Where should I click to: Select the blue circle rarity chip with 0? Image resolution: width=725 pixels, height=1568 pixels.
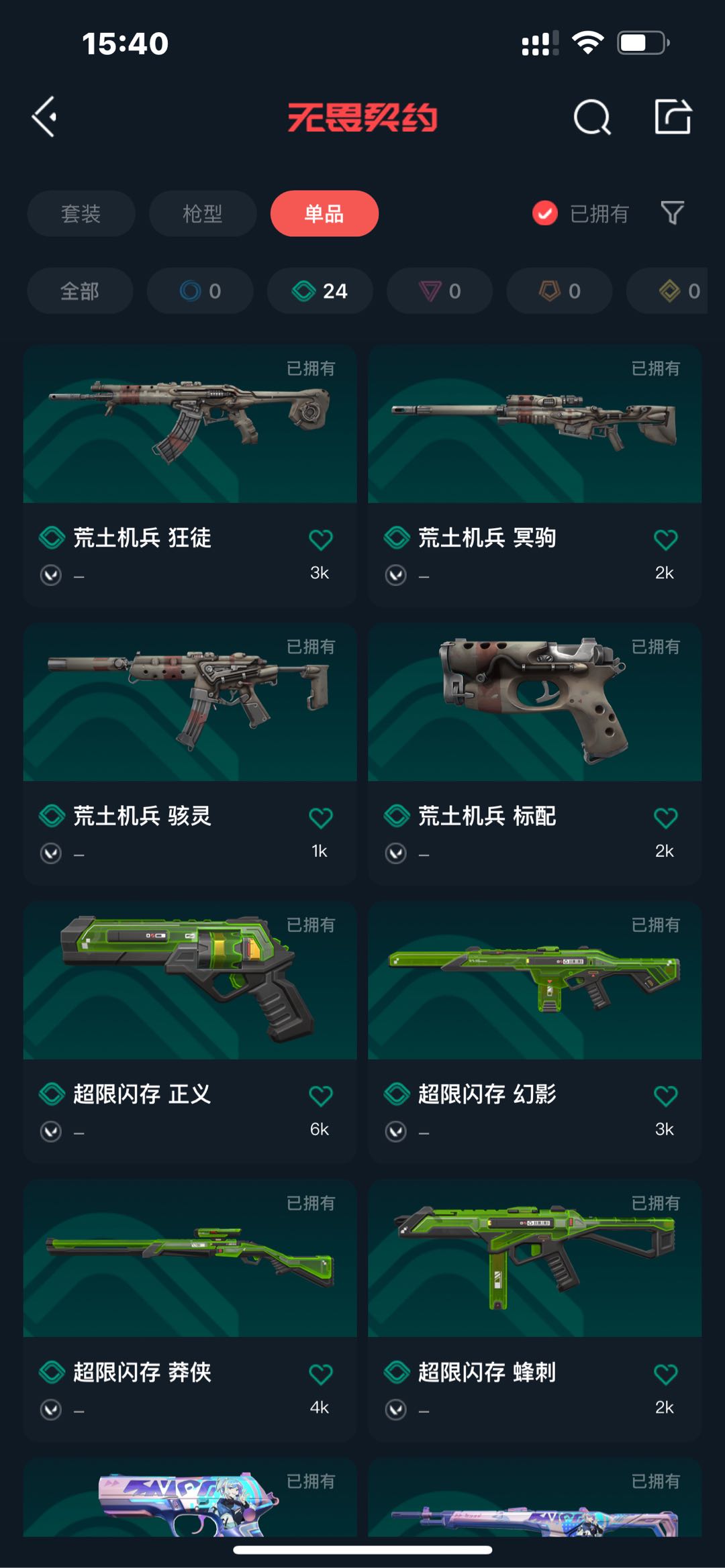pos(200,291)
